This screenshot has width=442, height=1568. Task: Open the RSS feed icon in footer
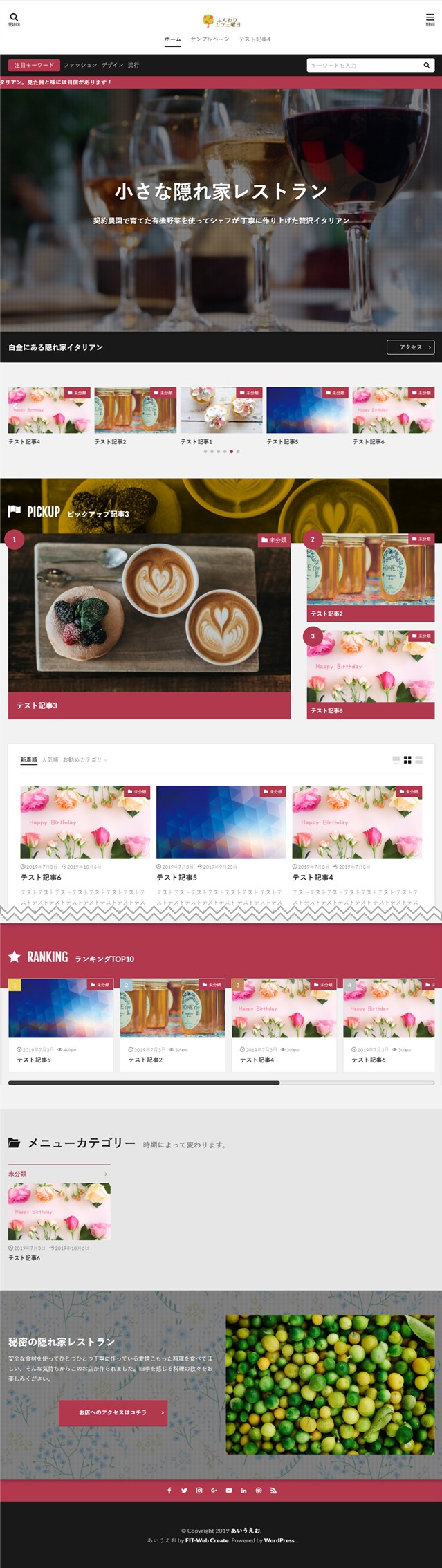(273, 1491)
